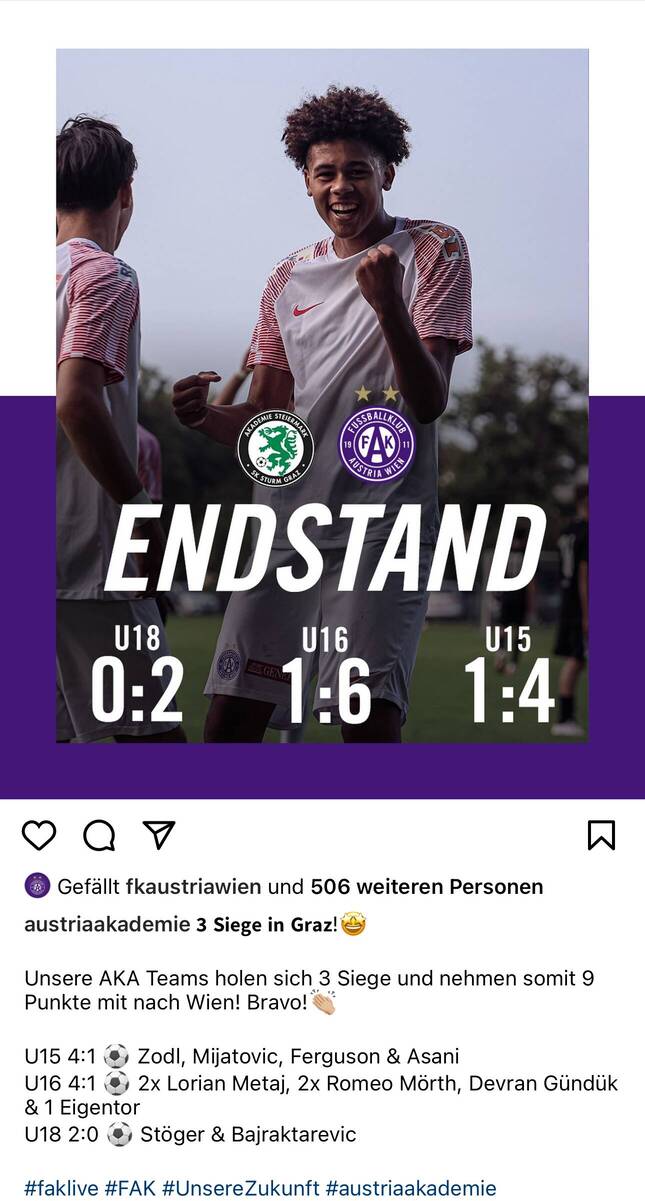Image resolution: width=645 pixels, height=1201 pixels.
Task: Share the post via the paper plane icon
Action: (x=159, y=835)
